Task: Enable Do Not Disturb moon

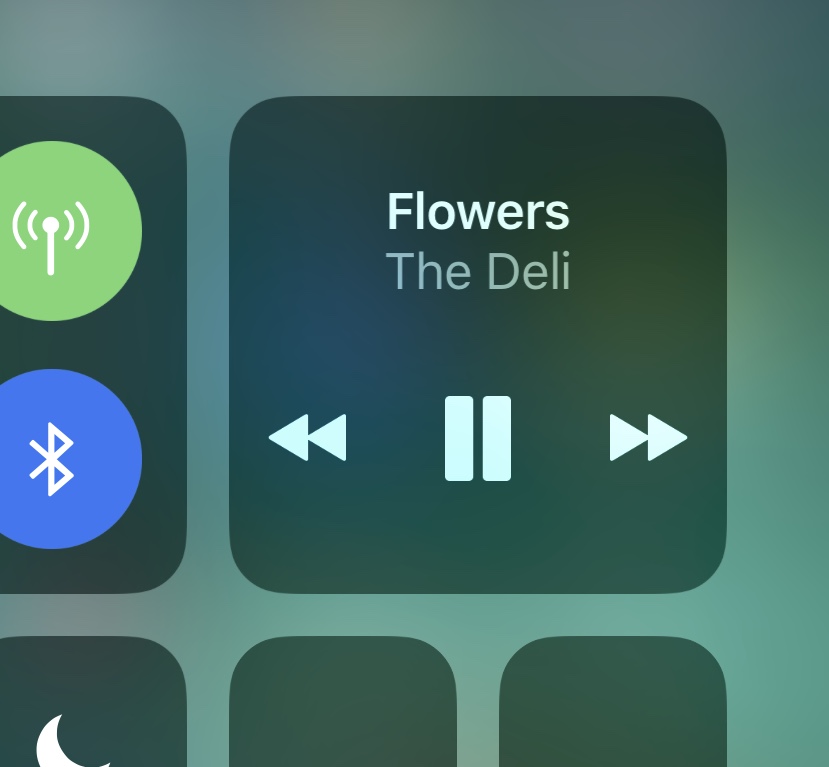Action: 70,740
